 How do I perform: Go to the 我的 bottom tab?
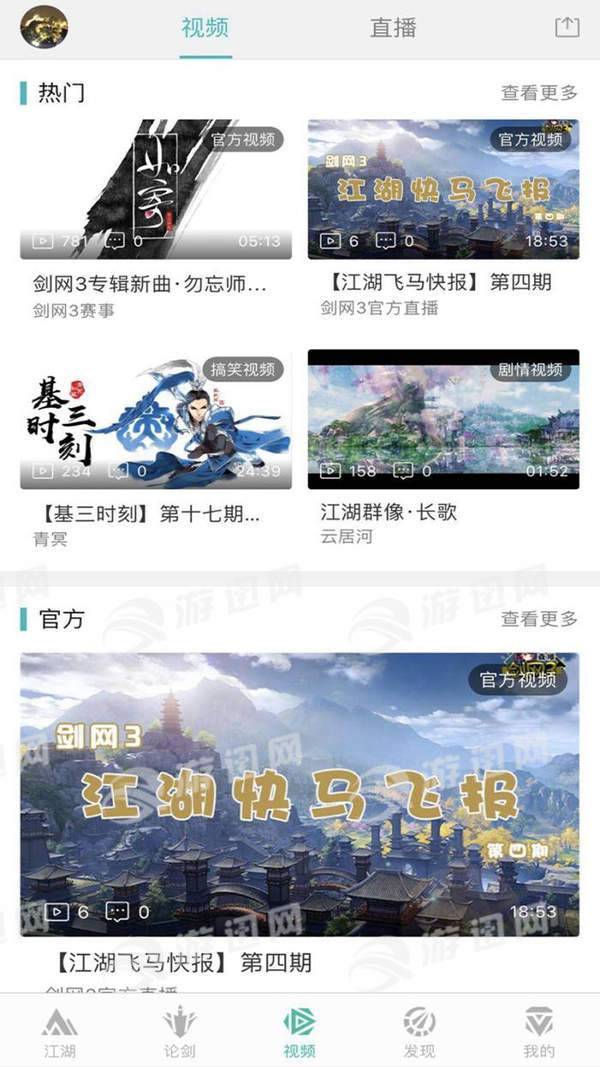pos(539,1032)
